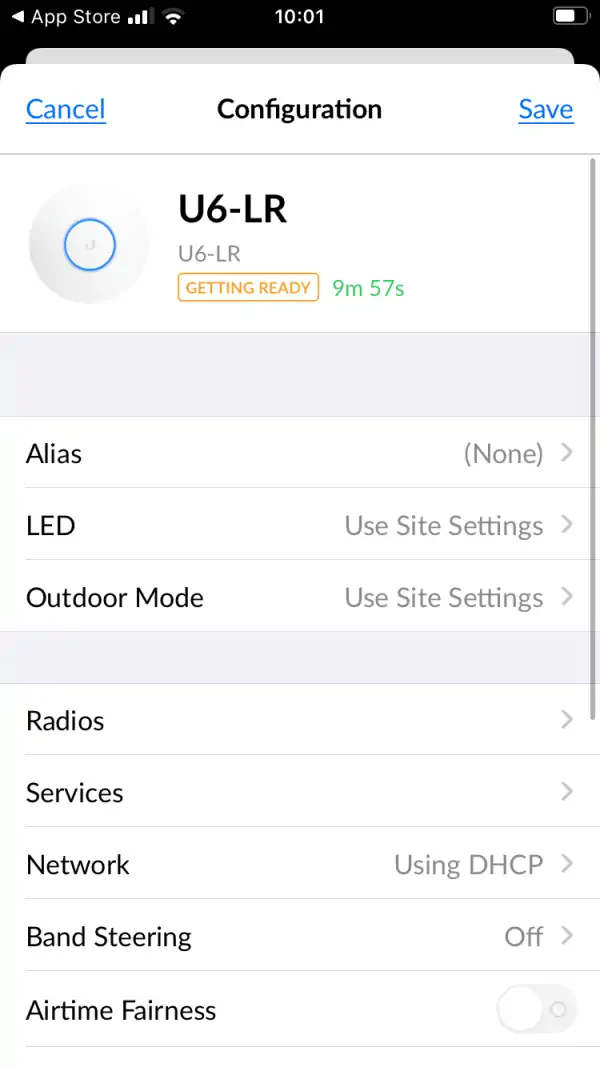Open the Alias setting
Image resolution: width=600 pixels, height=1067 pixels.
coord(300,453)
